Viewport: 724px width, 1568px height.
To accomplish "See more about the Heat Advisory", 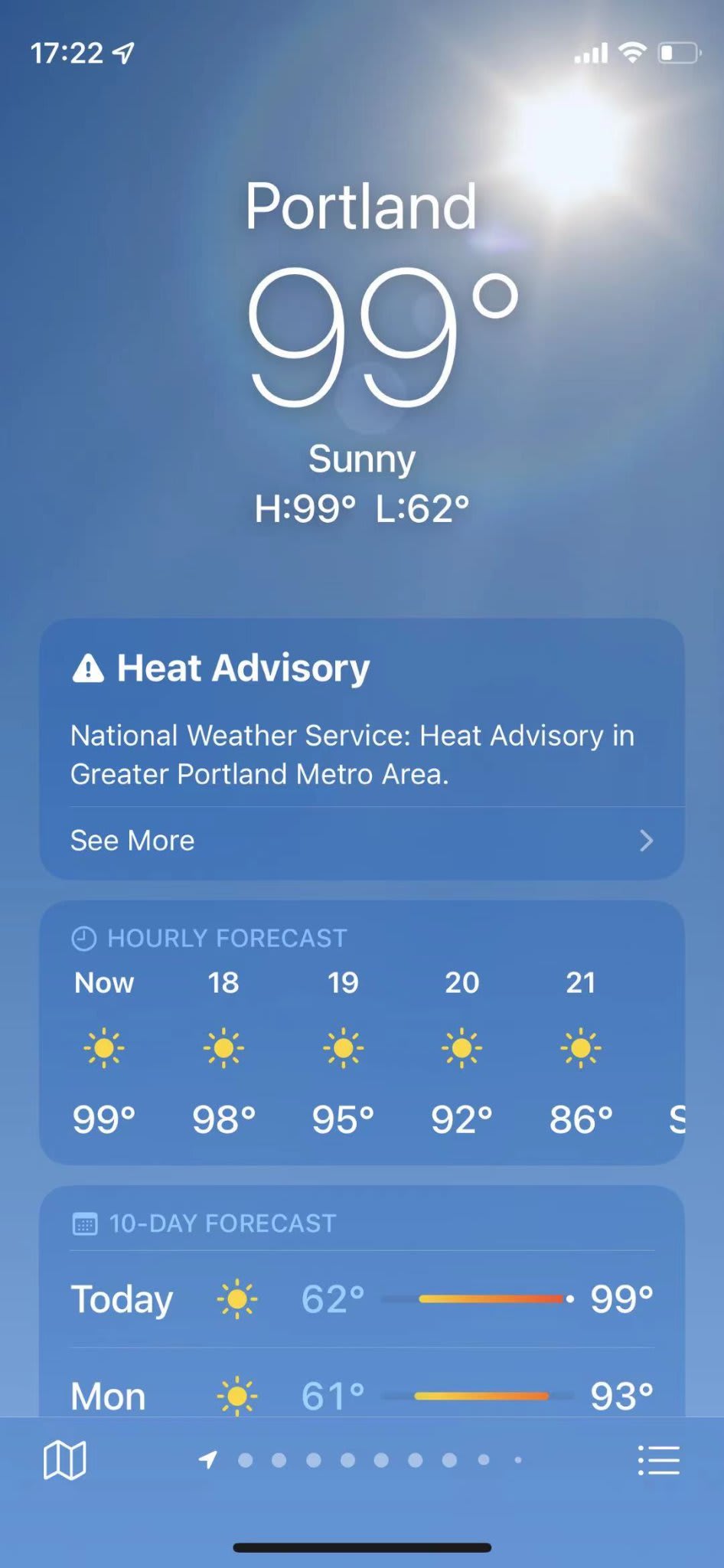I will [361, 841].
